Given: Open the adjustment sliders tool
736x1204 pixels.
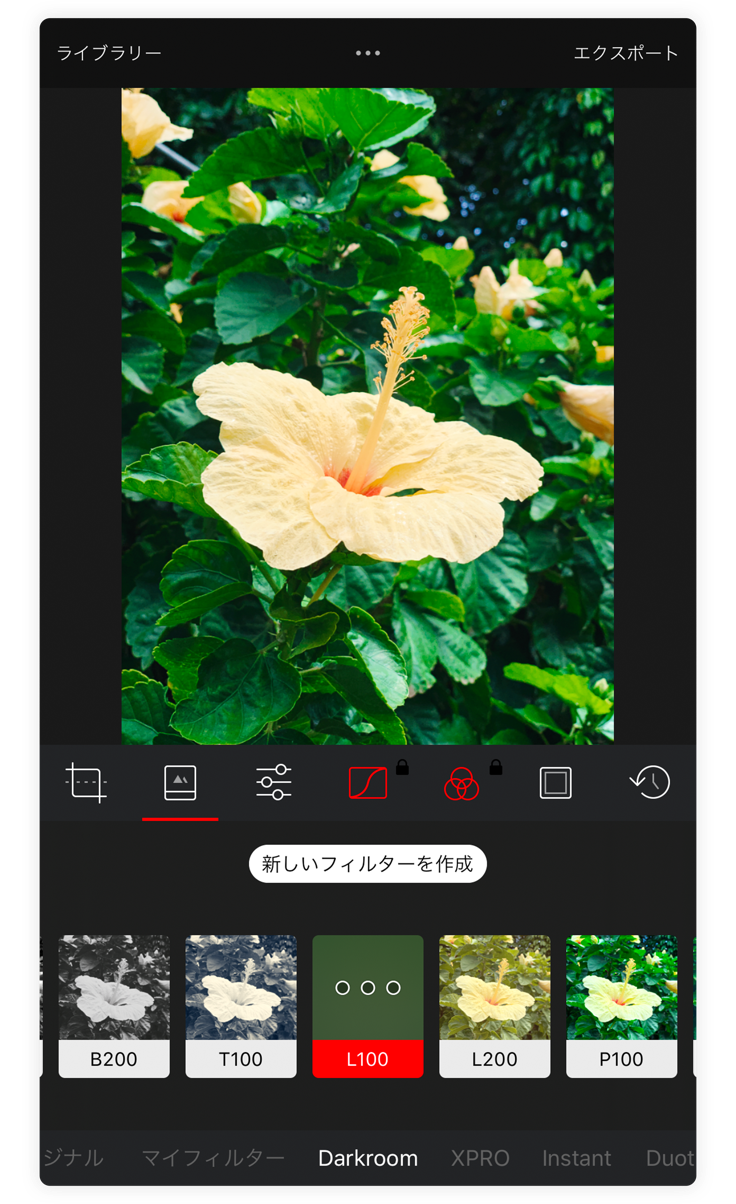Looking at the screenshot, I should (273, 782).
